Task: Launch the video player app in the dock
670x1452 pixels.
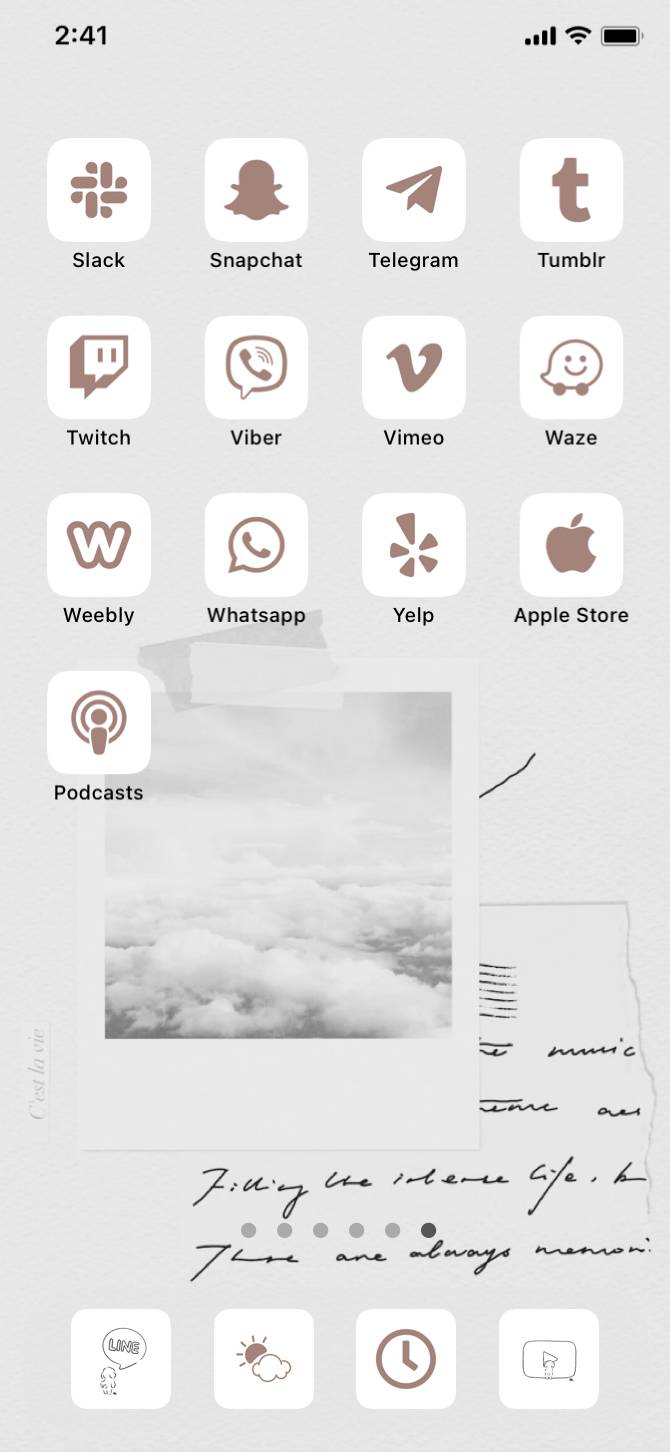Action: tap(549, 1359)
